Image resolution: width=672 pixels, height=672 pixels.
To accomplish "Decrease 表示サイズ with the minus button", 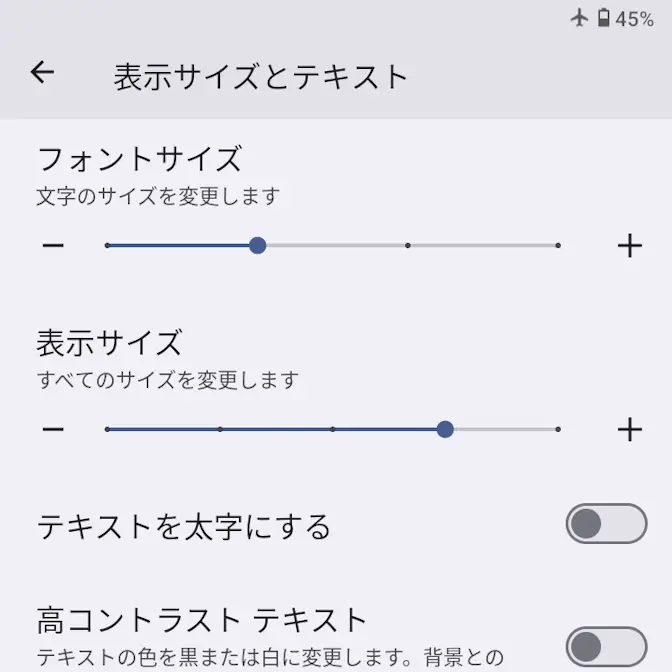I will point(54,430).
